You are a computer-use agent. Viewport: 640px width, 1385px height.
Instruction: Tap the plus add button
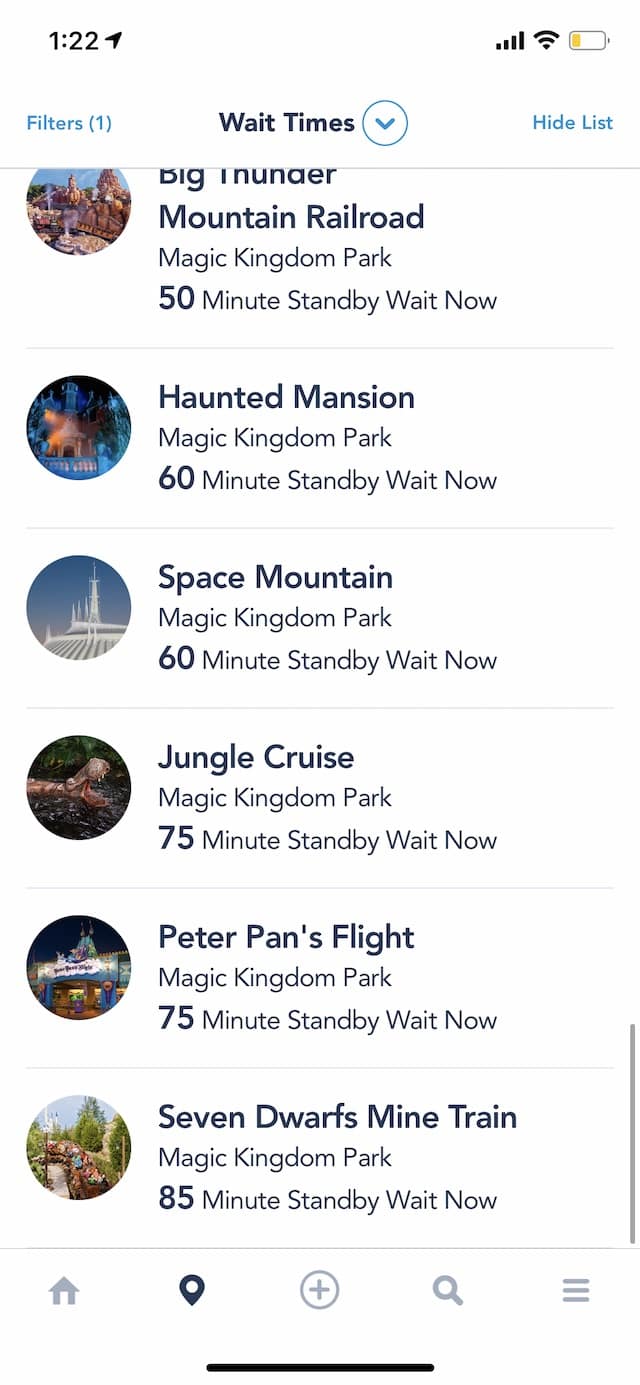320,1290
